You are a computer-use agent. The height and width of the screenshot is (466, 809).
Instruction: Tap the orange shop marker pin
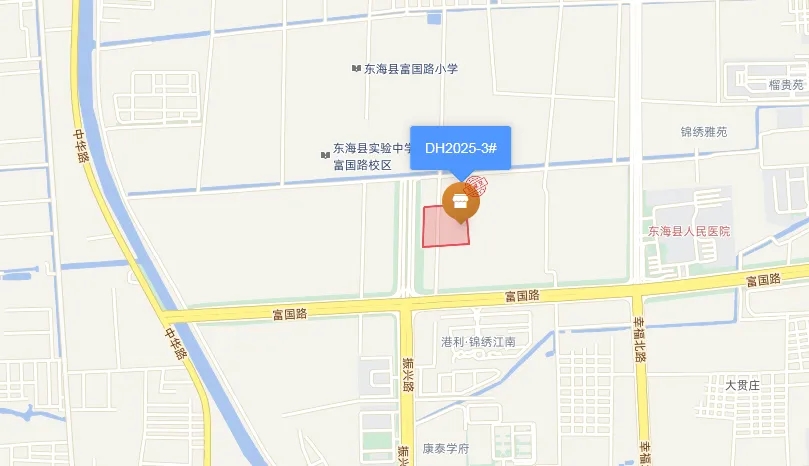[x=460, y=200]
